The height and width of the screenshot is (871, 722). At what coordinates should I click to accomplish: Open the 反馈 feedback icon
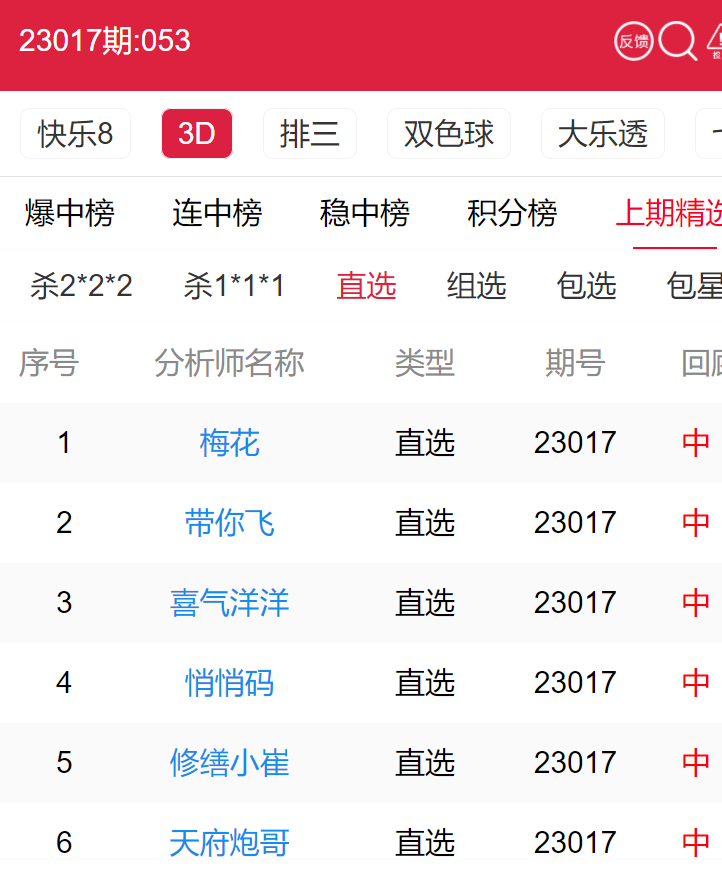(x=633, y=41)
